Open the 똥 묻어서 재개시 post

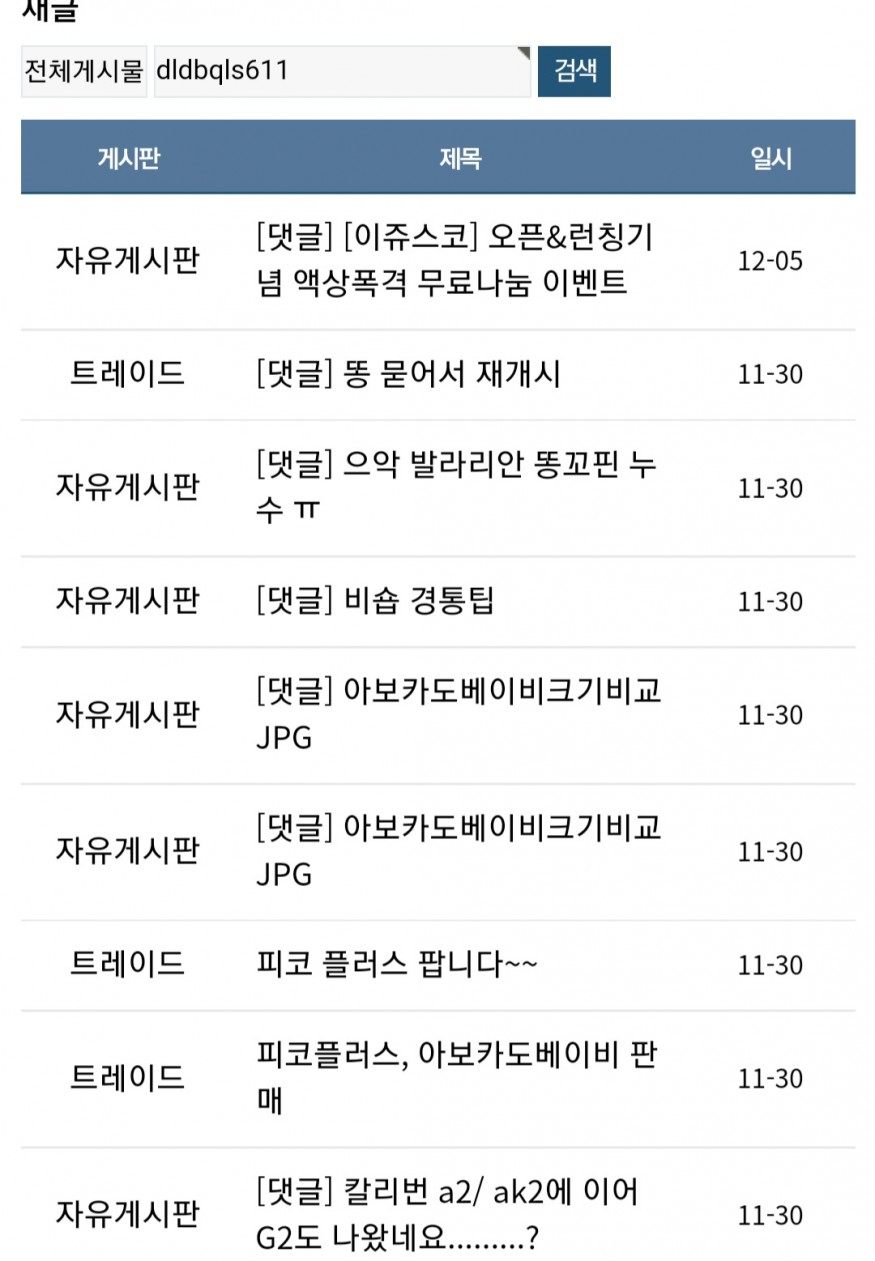pos(408,374)
